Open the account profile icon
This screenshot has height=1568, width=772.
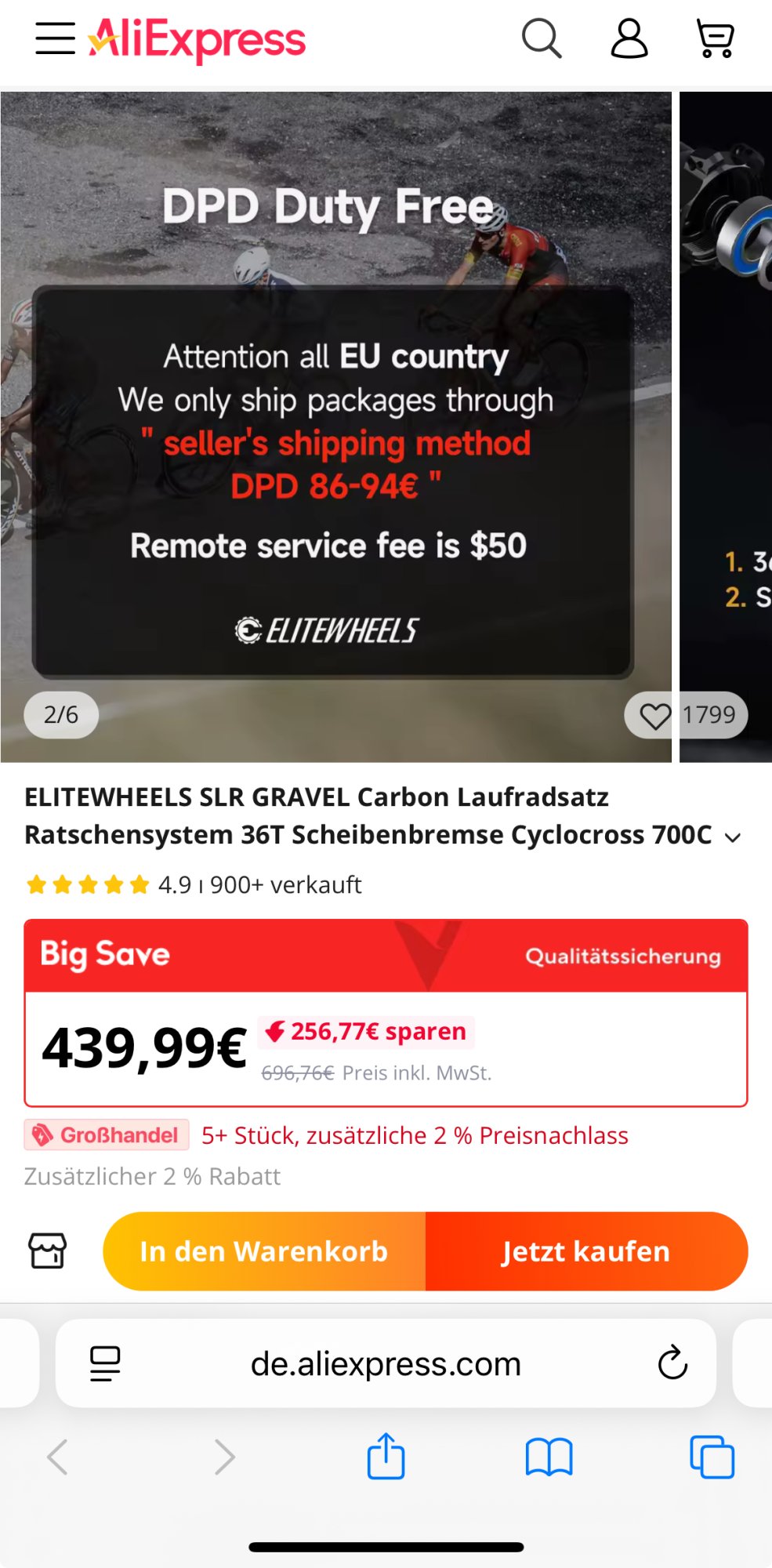pyautogui.click(x=629, y=38)
